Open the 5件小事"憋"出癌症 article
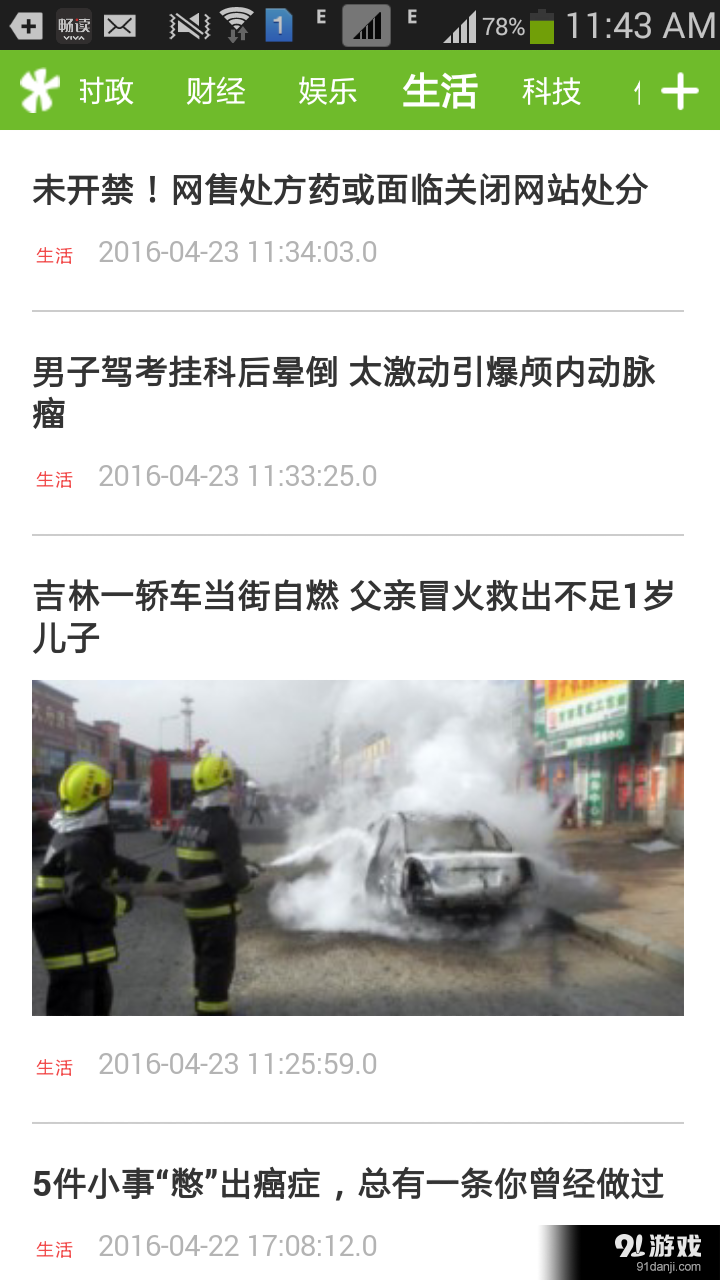 tap(348, 1184)
